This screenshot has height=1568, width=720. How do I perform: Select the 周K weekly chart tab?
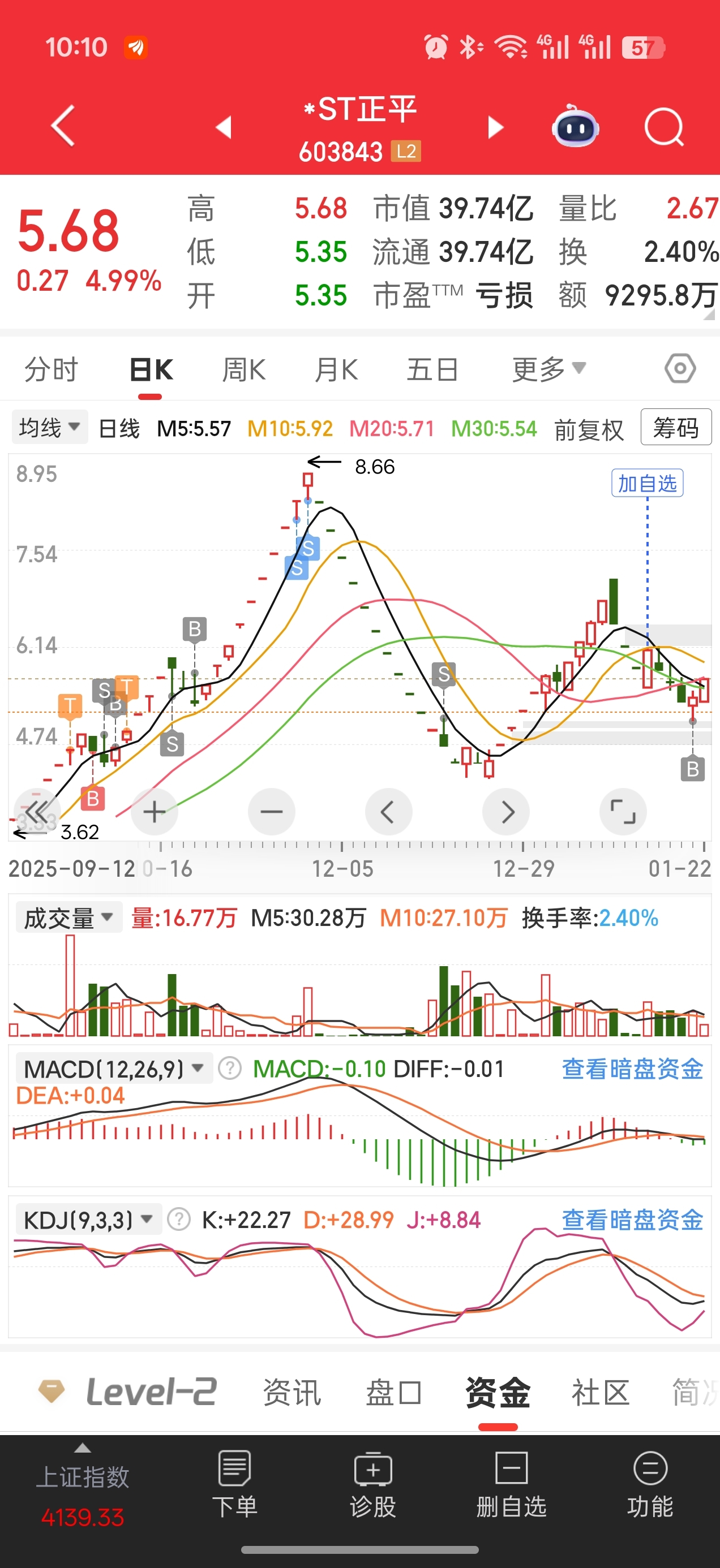pyautogui.click(x=243, y=369)
